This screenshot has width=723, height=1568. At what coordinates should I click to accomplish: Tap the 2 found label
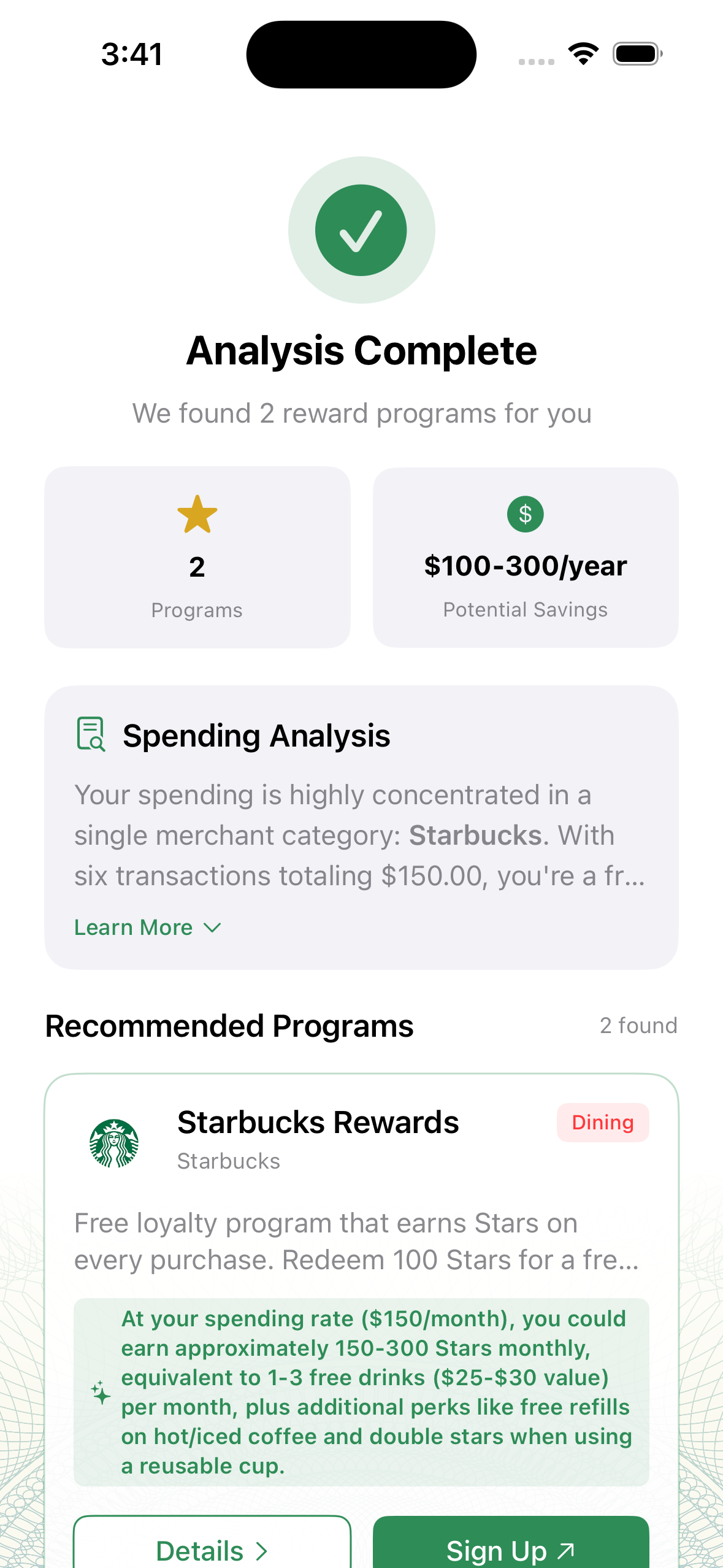click(x=638, y=1026)
